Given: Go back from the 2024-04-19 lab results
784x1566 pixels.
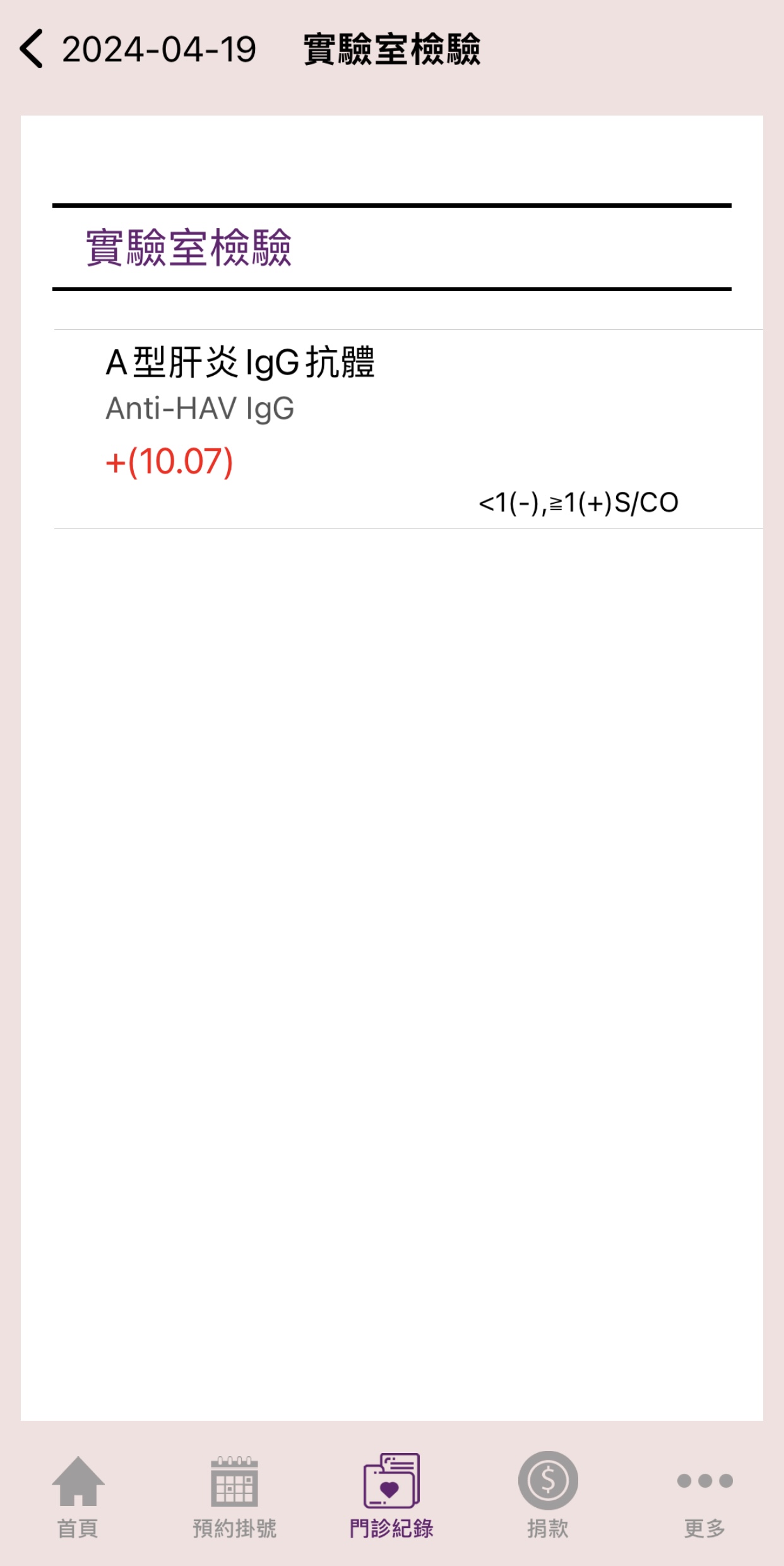Looking at the screenshot, I should pos(32,49).
